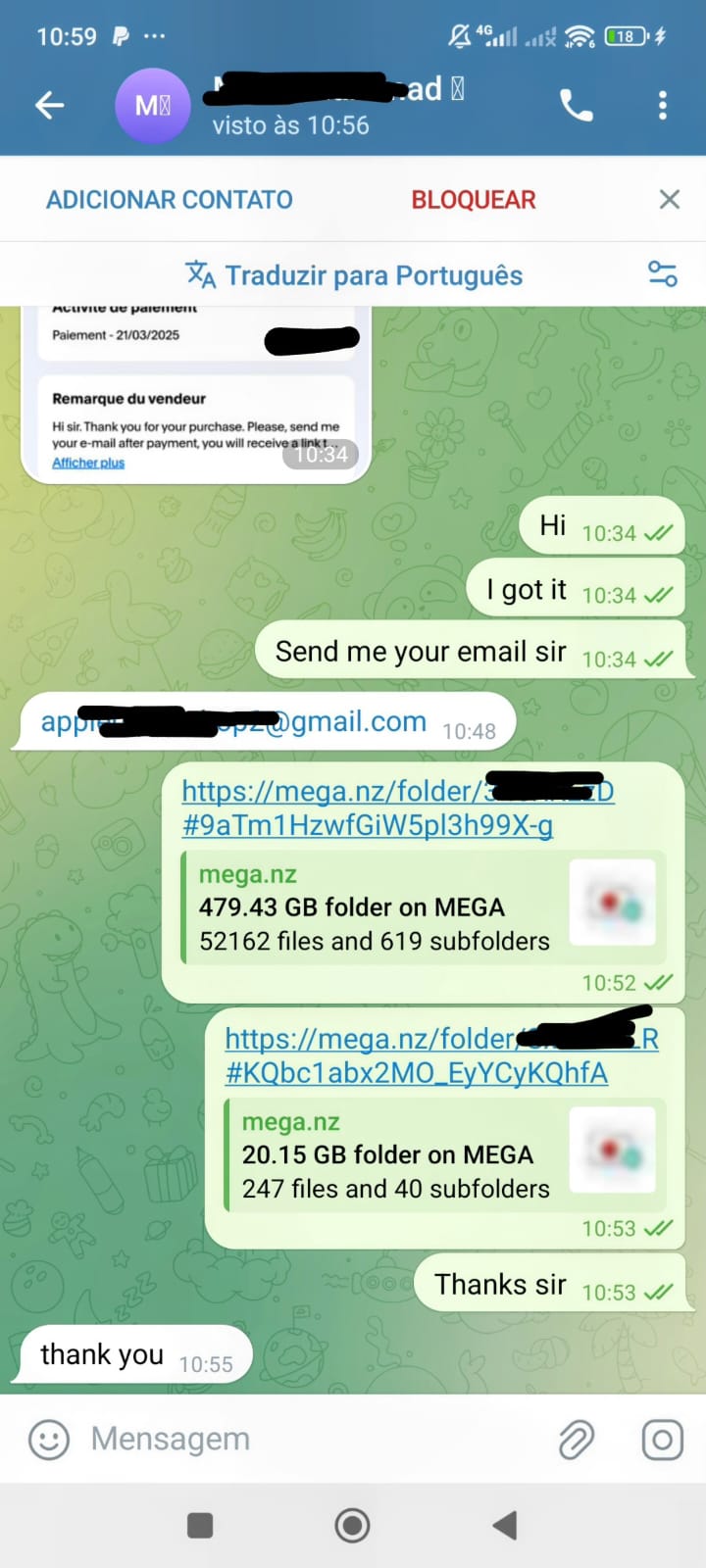Screen dimensions: 706x1568
Task: Tap ADICIONAR CONTATO
Action: click(x=169, y=200)
